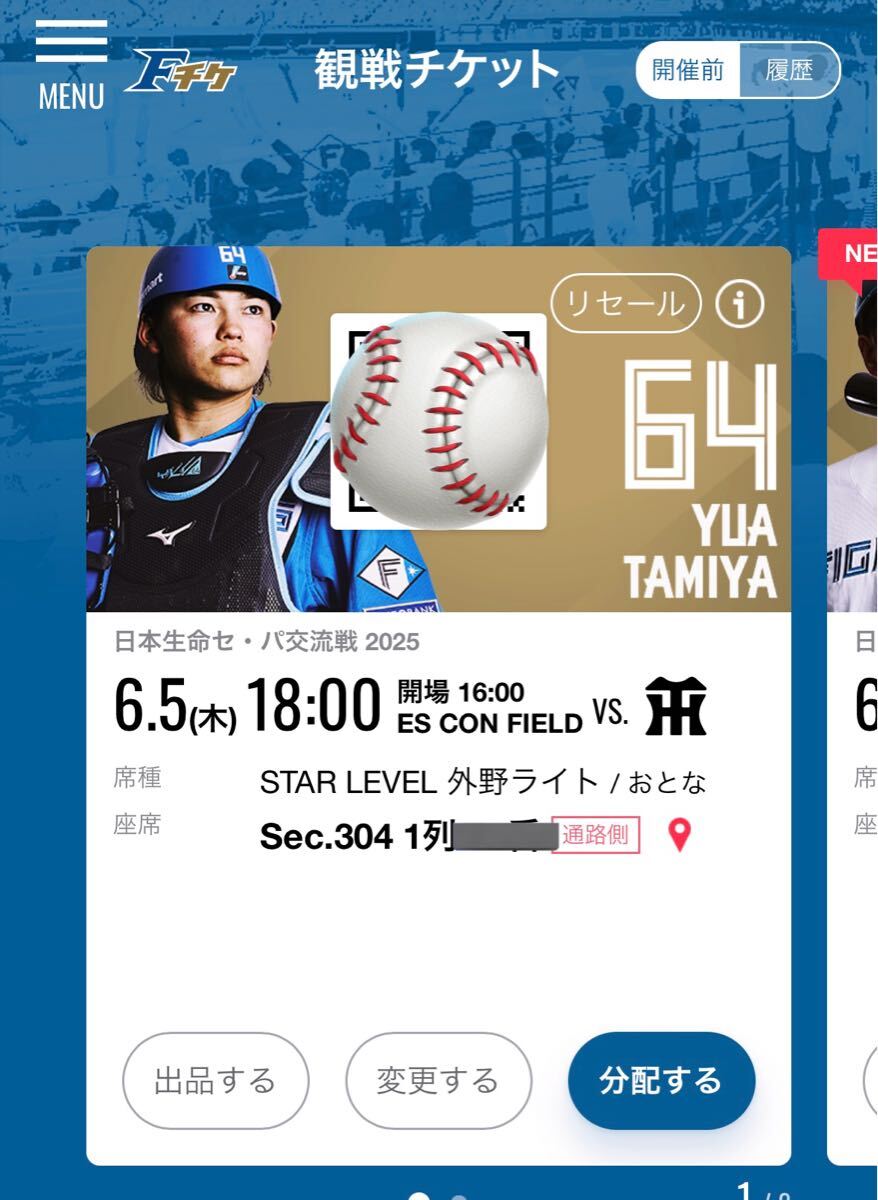
Task: Tap the 変更する button
Action: pyautogui.click(x=438, y=1081)
